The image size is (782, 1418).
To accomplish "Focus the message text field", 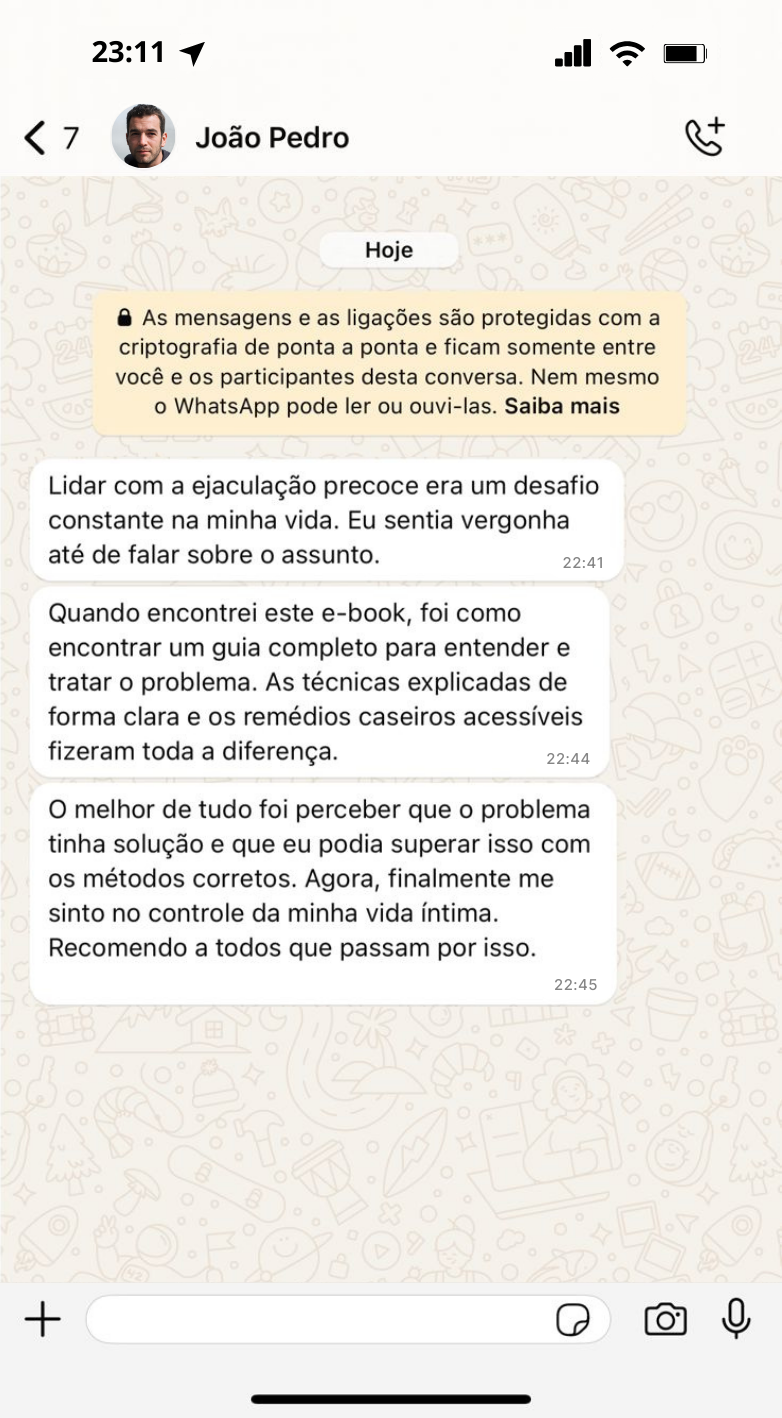I will point(320,1320).
